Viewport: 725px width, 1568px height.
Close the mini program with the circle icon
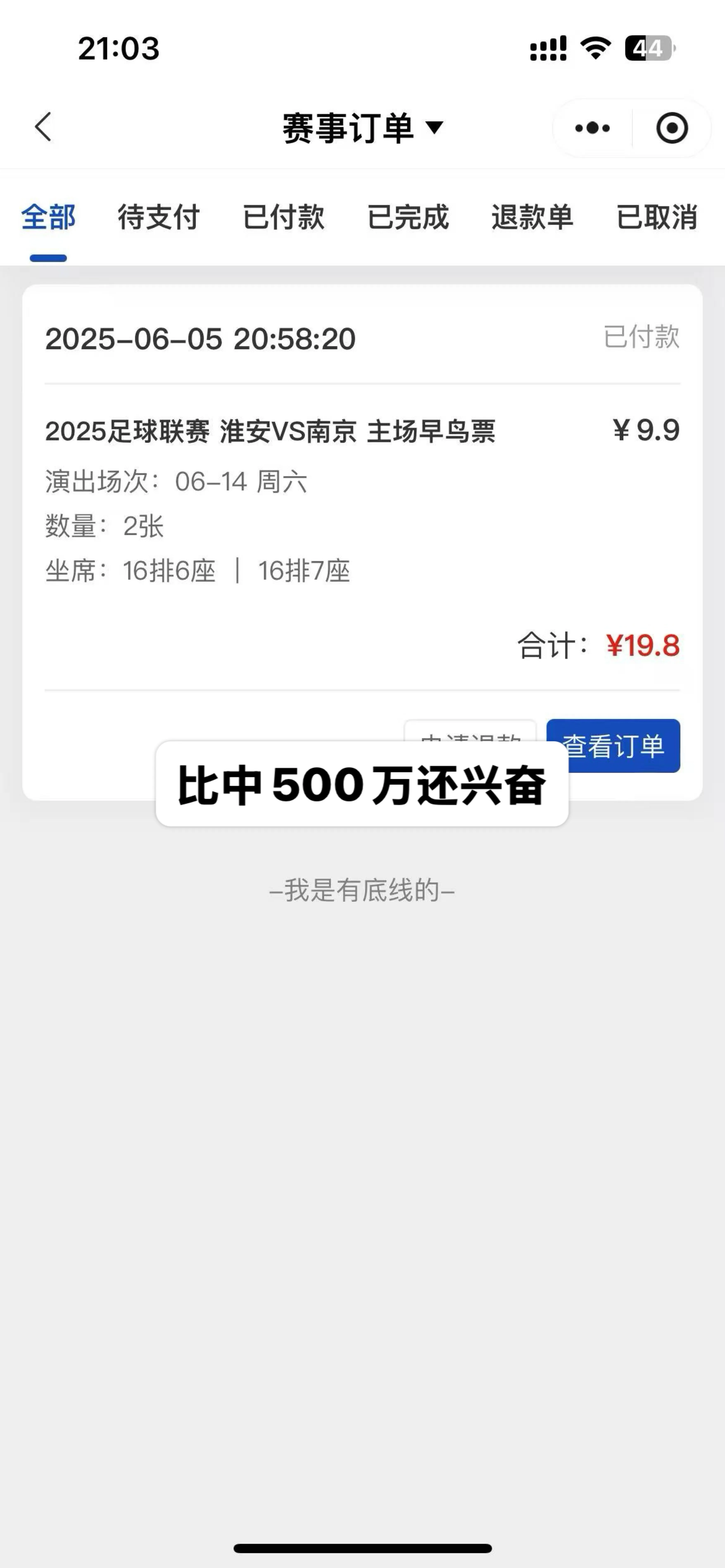click(672, 128)
